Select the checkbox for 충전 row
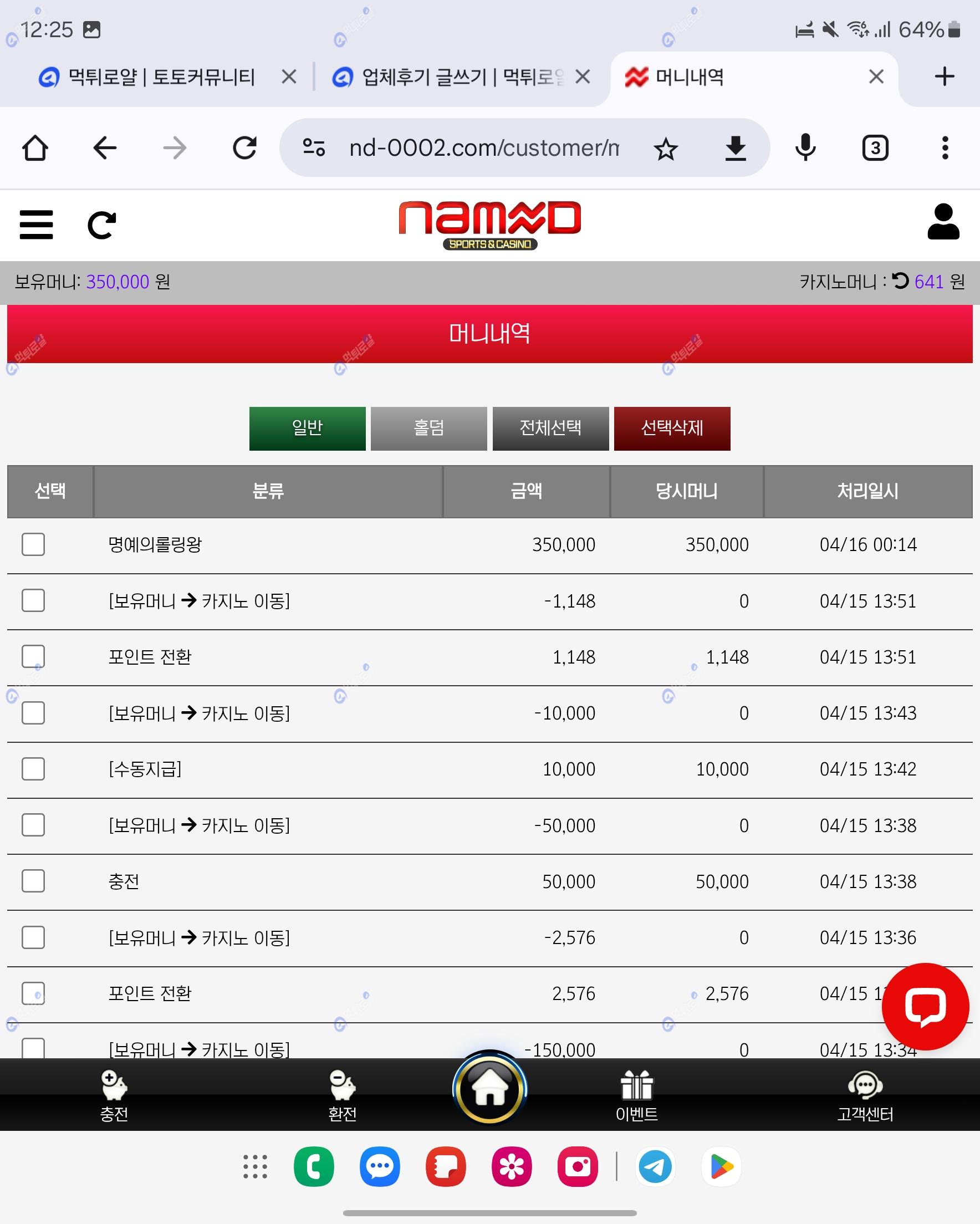The height and width of the screenshot is (1224, 980). point(33,881)
